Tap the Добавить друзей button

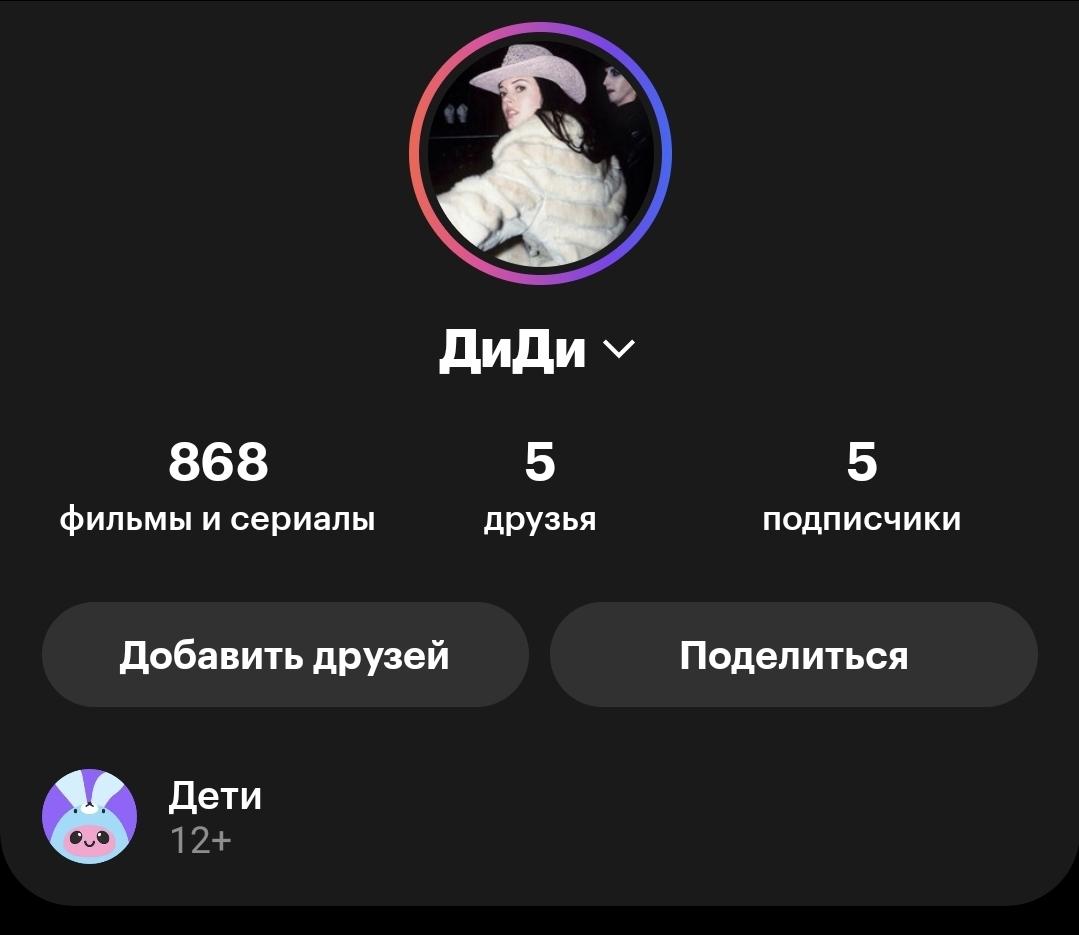pyautogui.click(x=285, y=655)
